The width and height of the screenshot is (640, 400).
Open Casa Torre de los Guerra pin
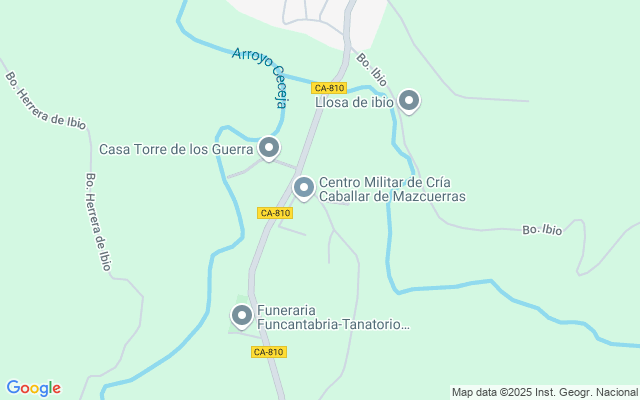(x=268, y=148)
